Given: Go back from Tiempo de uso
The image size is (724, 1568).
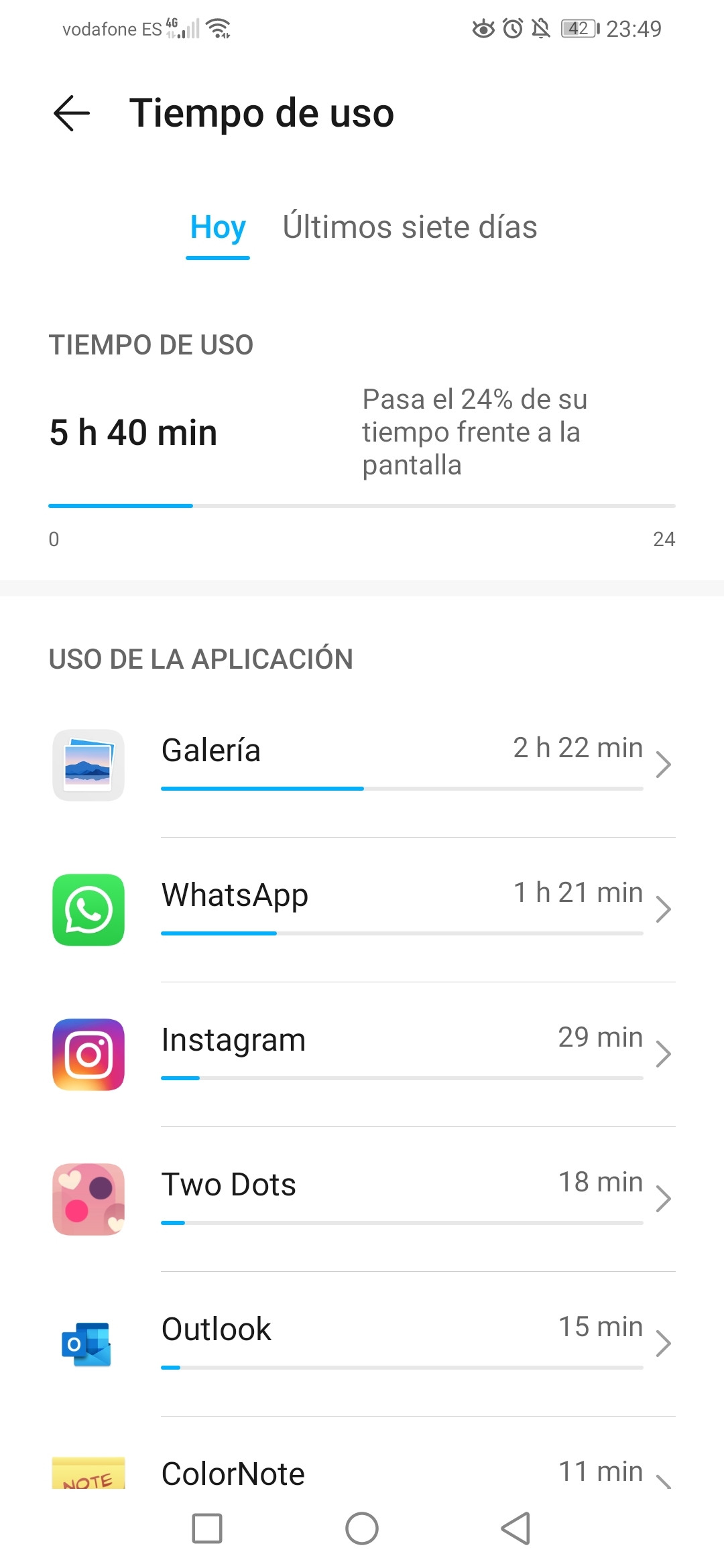Looking at the screenshot, I should coord(72,113).
